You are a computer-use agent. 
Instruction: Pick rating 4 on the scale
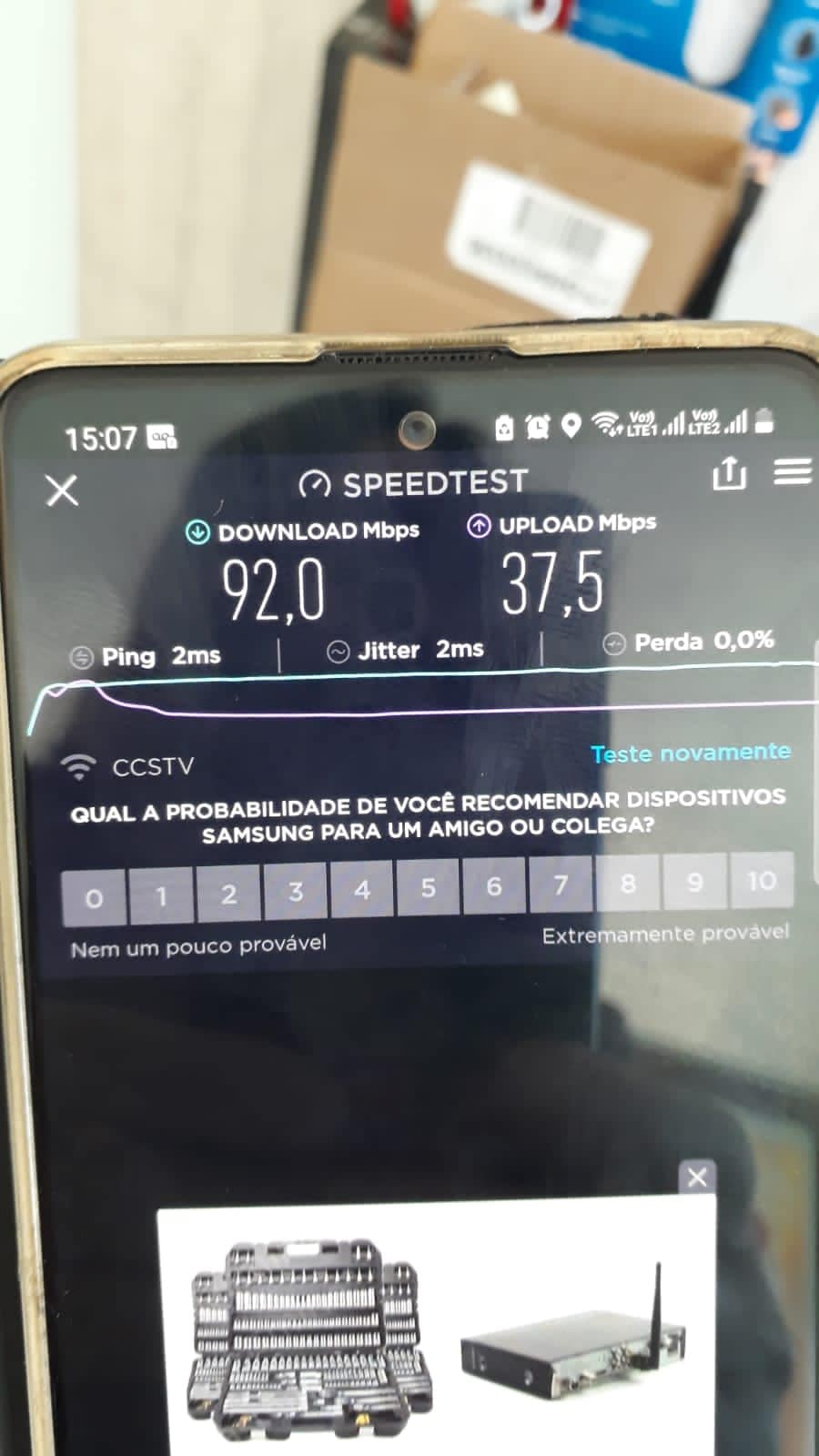click(x=362, y=889)
